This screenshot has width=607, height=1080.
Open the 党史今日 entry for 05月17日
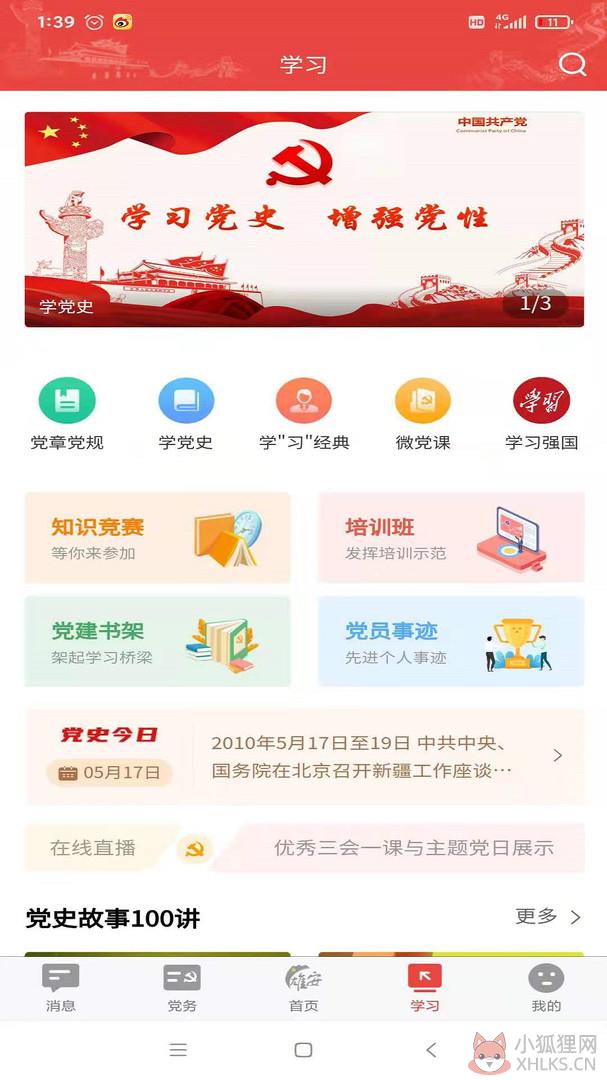click(305, 756)
